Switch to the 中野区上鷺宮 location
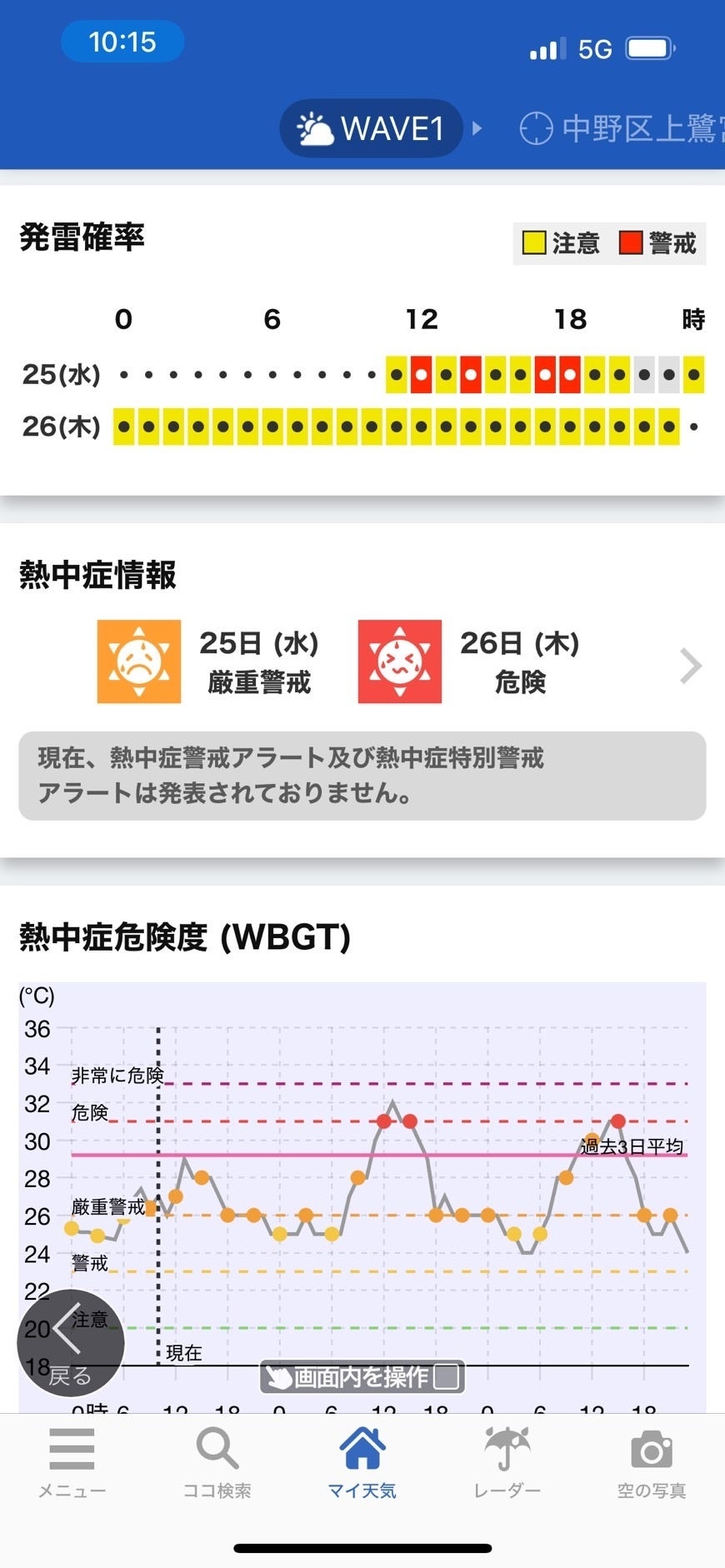 point(621,128)
